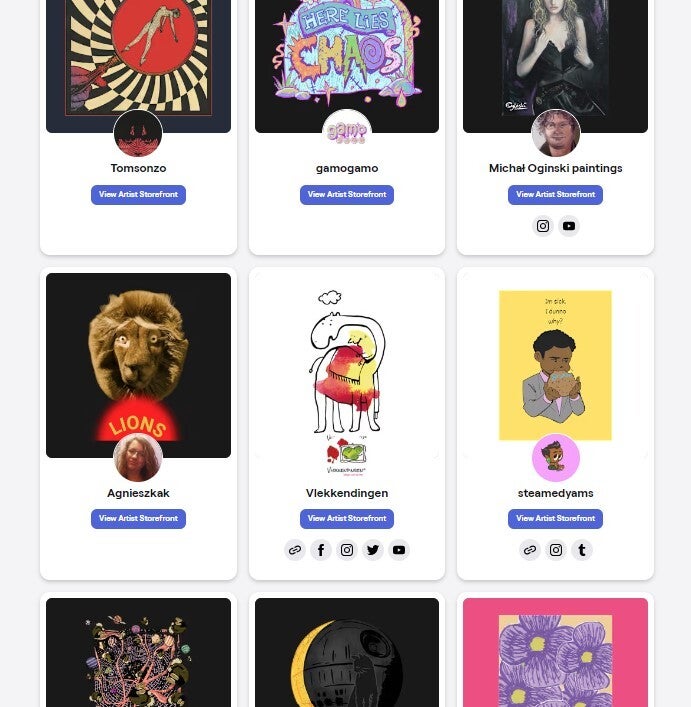691x707 pixels.
Task: Open Vlekkendingen's Instagram profile
Action: (x=347, y=550)
